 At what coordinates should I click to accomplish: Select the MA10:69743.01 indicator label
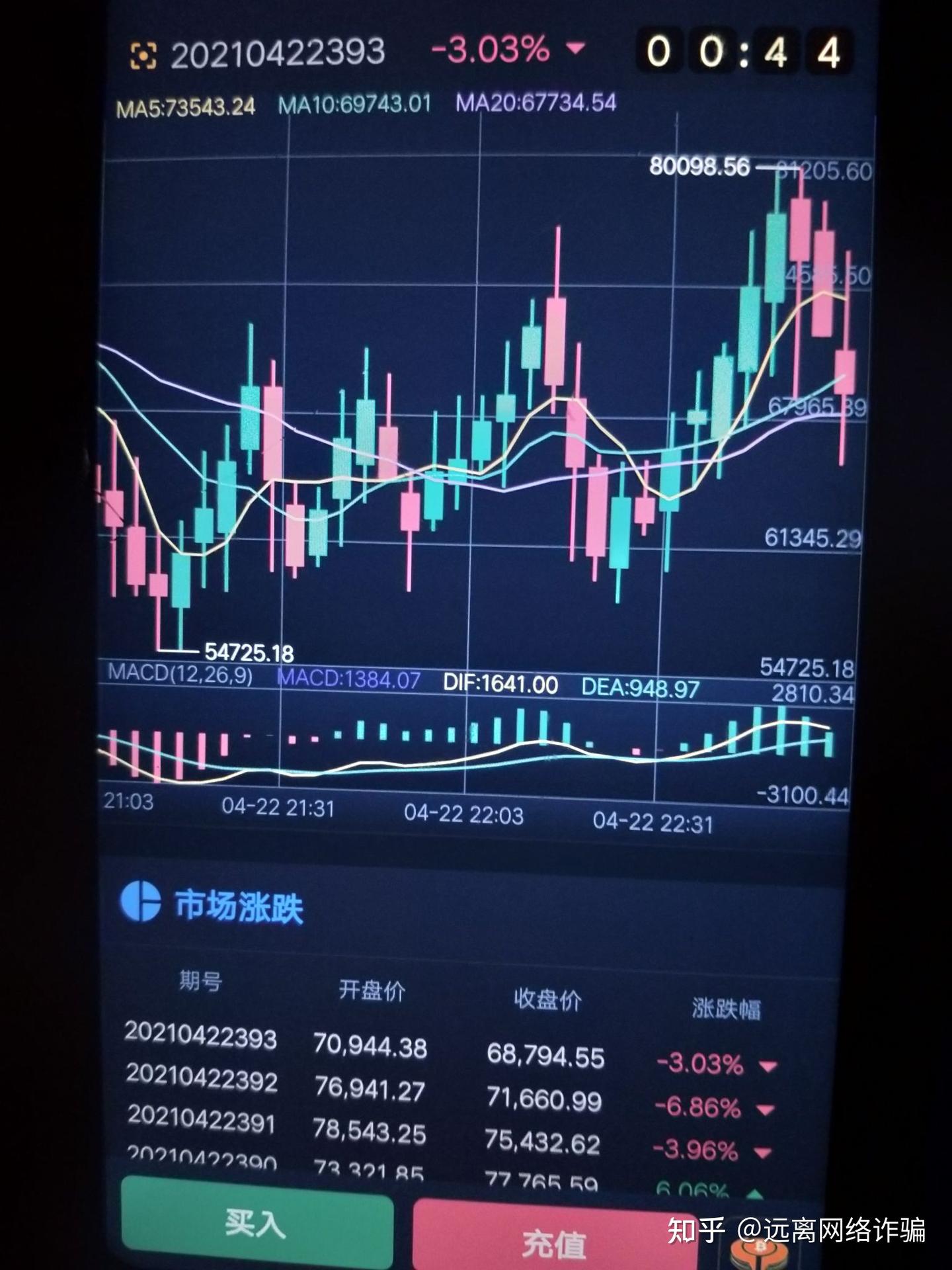pyautogui.click(x=354, y=103)
